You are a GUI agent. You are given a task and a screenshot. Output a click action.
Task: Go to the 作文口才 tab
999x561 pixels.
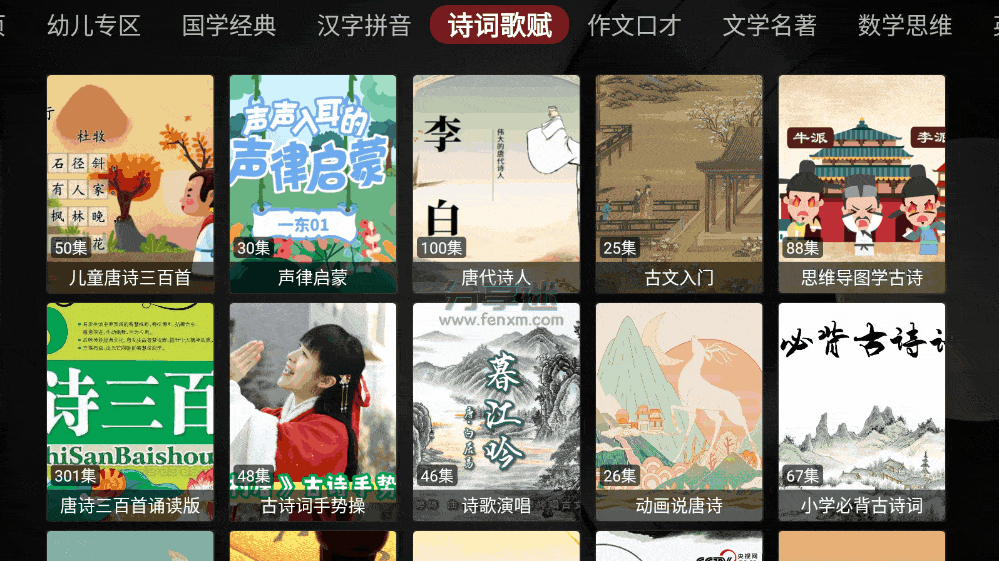pyautogui.click(x=634, y=25)
